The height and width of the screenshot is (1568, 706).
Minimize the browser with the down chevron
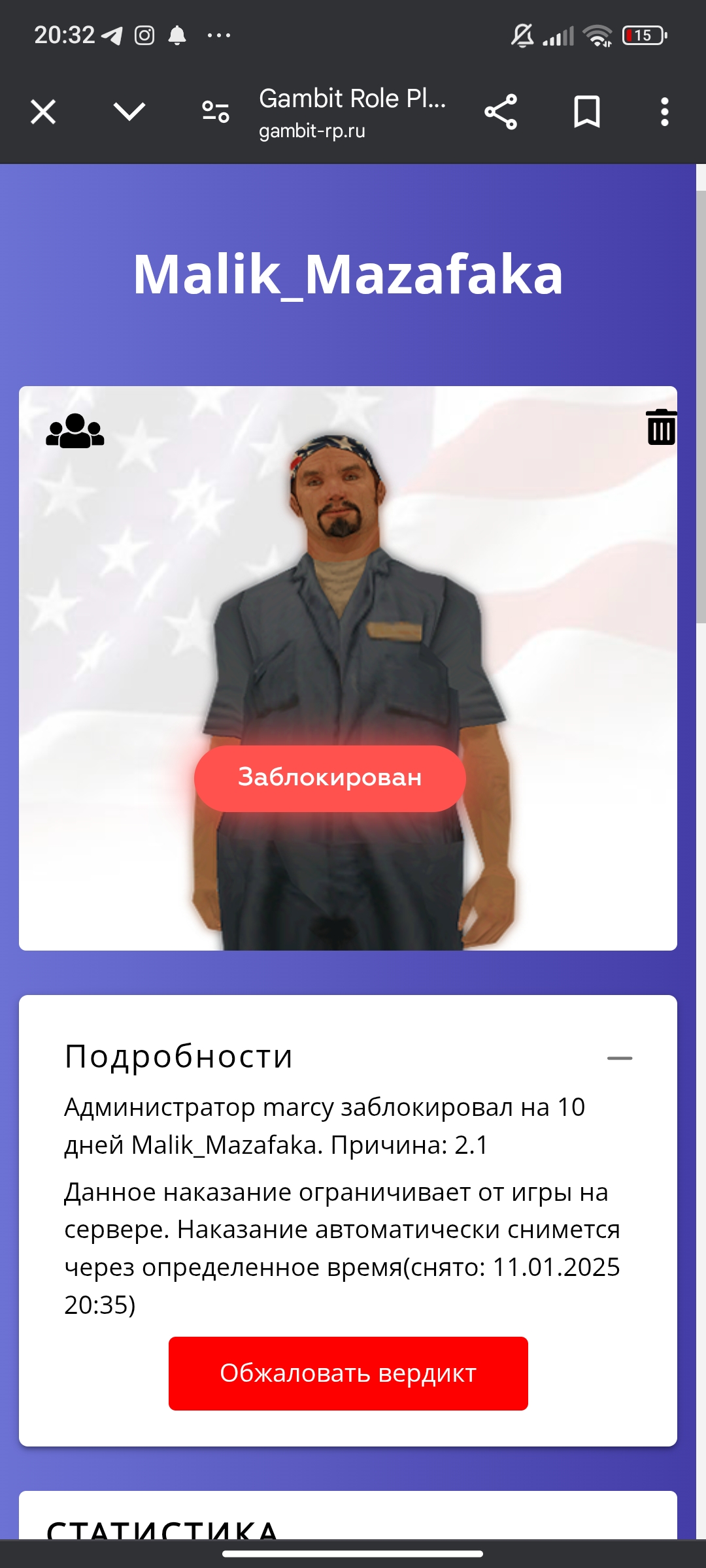pos(129,112)
